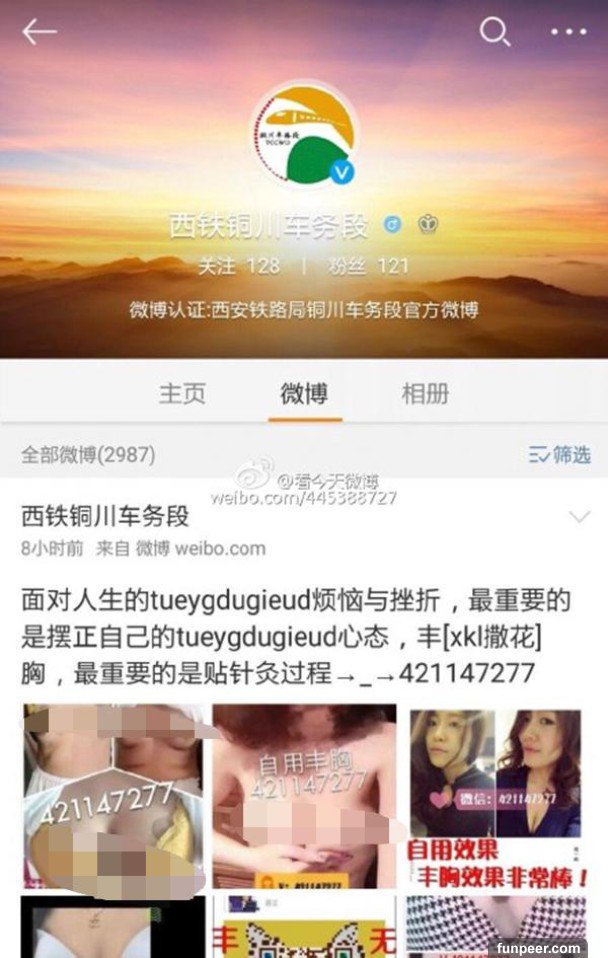This screenshot has height=958, width=608.
Task: Select the 微博 tab
Action: [304, 393]
